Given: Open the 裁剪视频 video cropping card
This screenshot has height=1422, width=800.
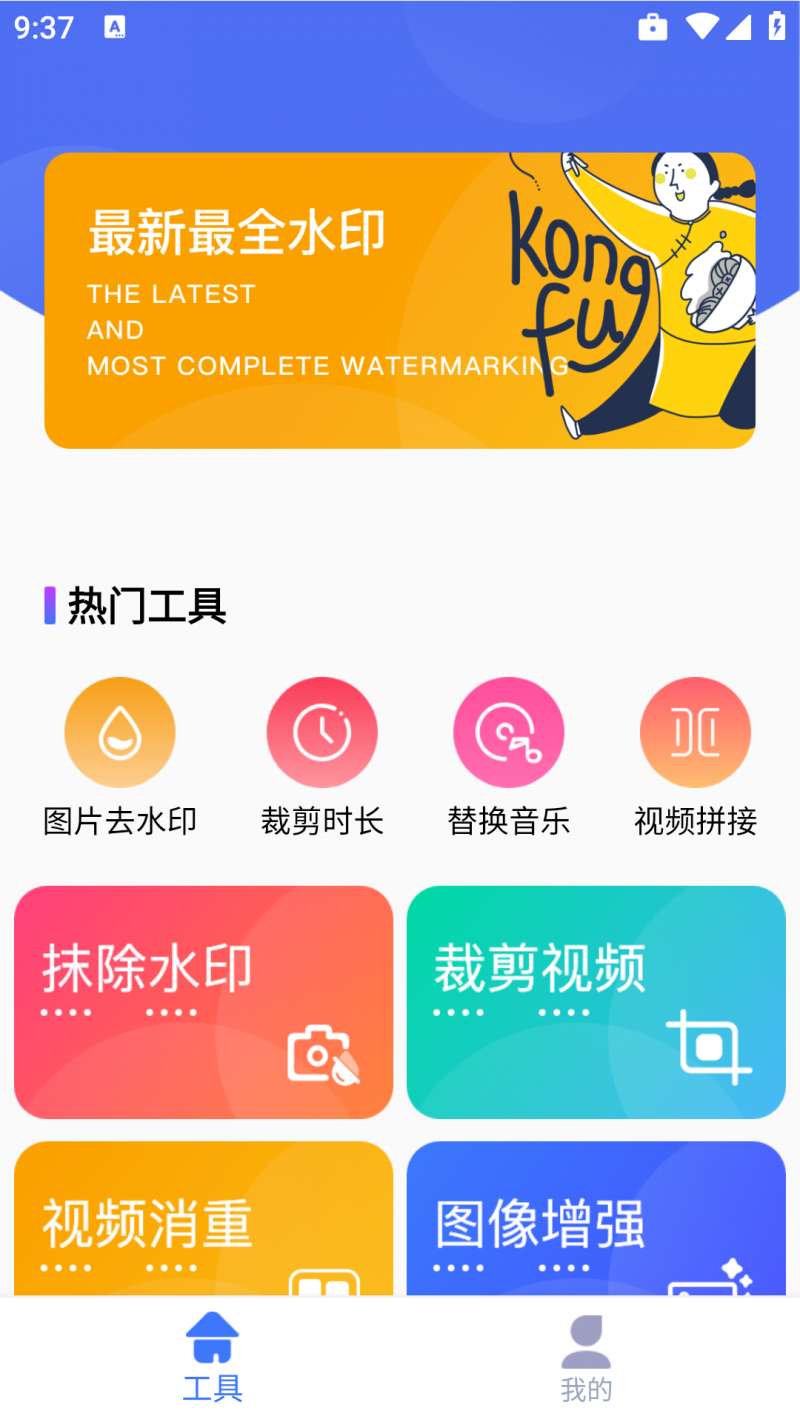Looking at the screenshot, I should click(596, 1002).
